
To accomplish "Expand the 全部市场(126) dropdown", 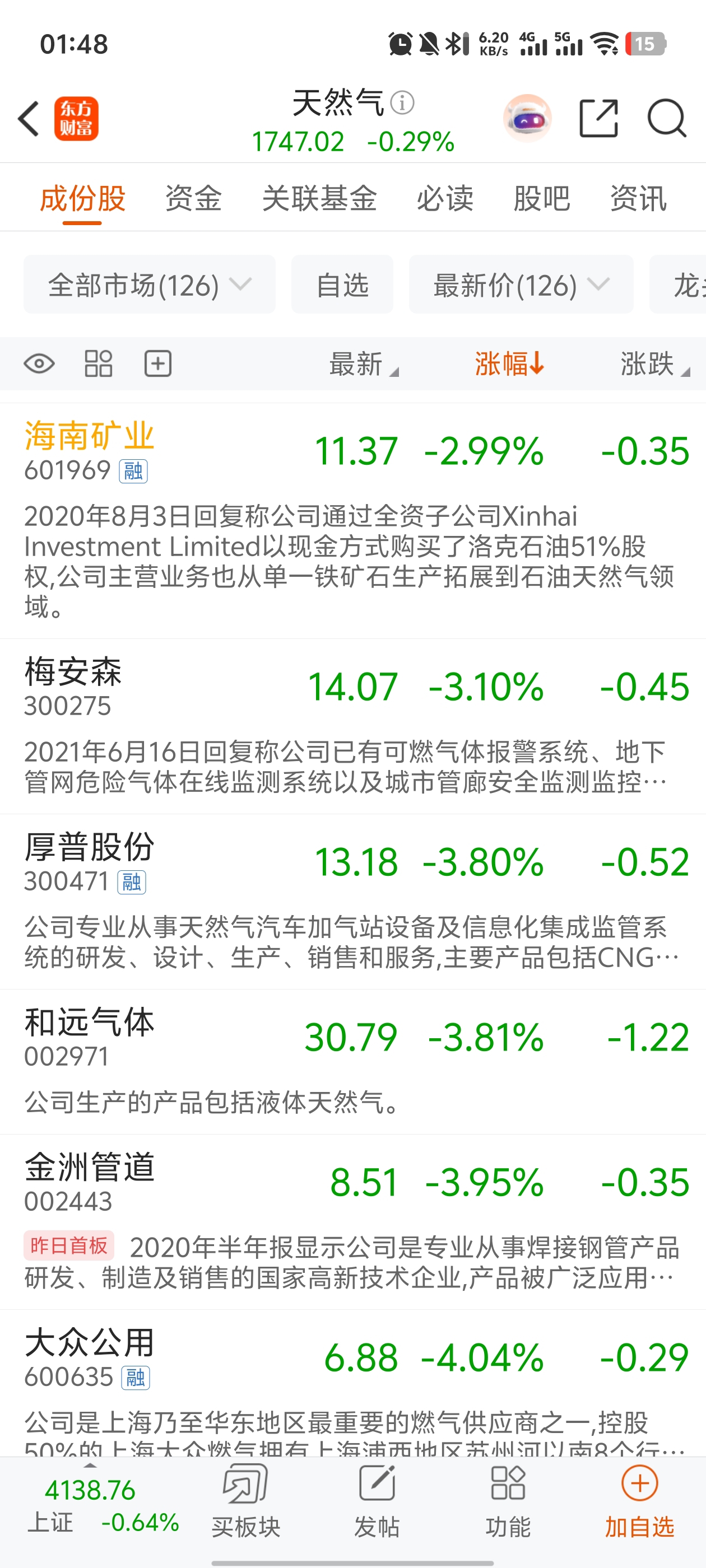I will tap(149, 285).
